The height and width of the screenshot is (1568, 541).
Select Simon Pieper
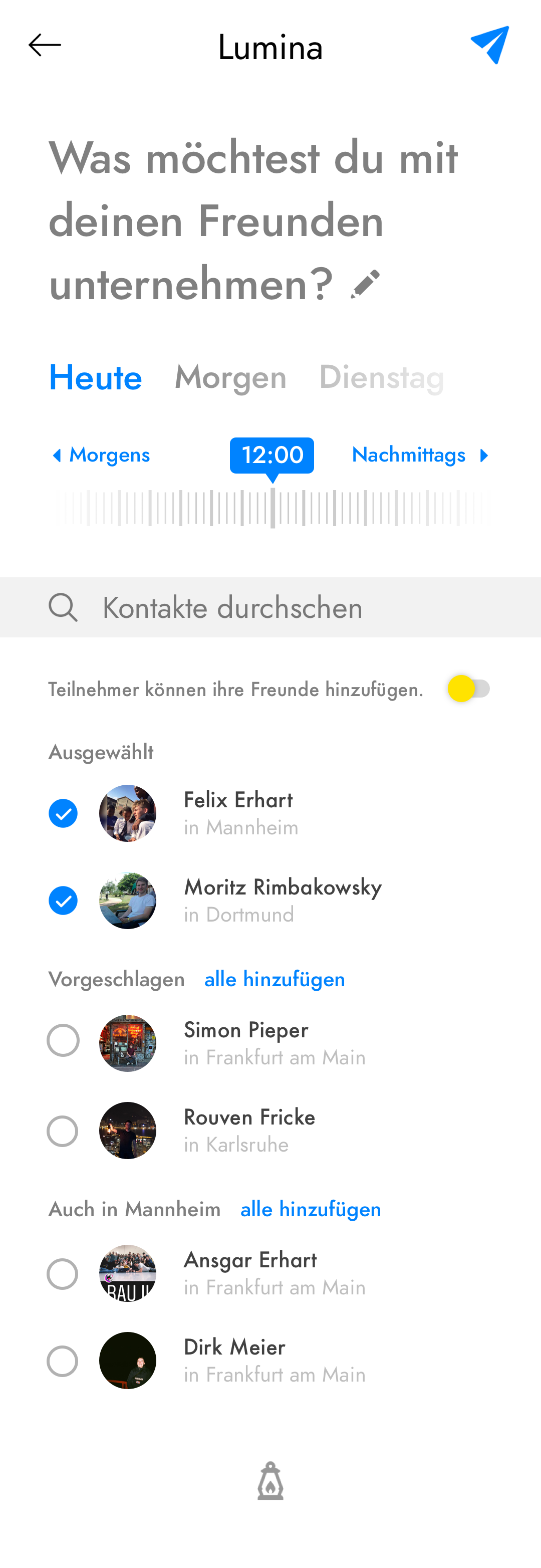click(63, 1040)
